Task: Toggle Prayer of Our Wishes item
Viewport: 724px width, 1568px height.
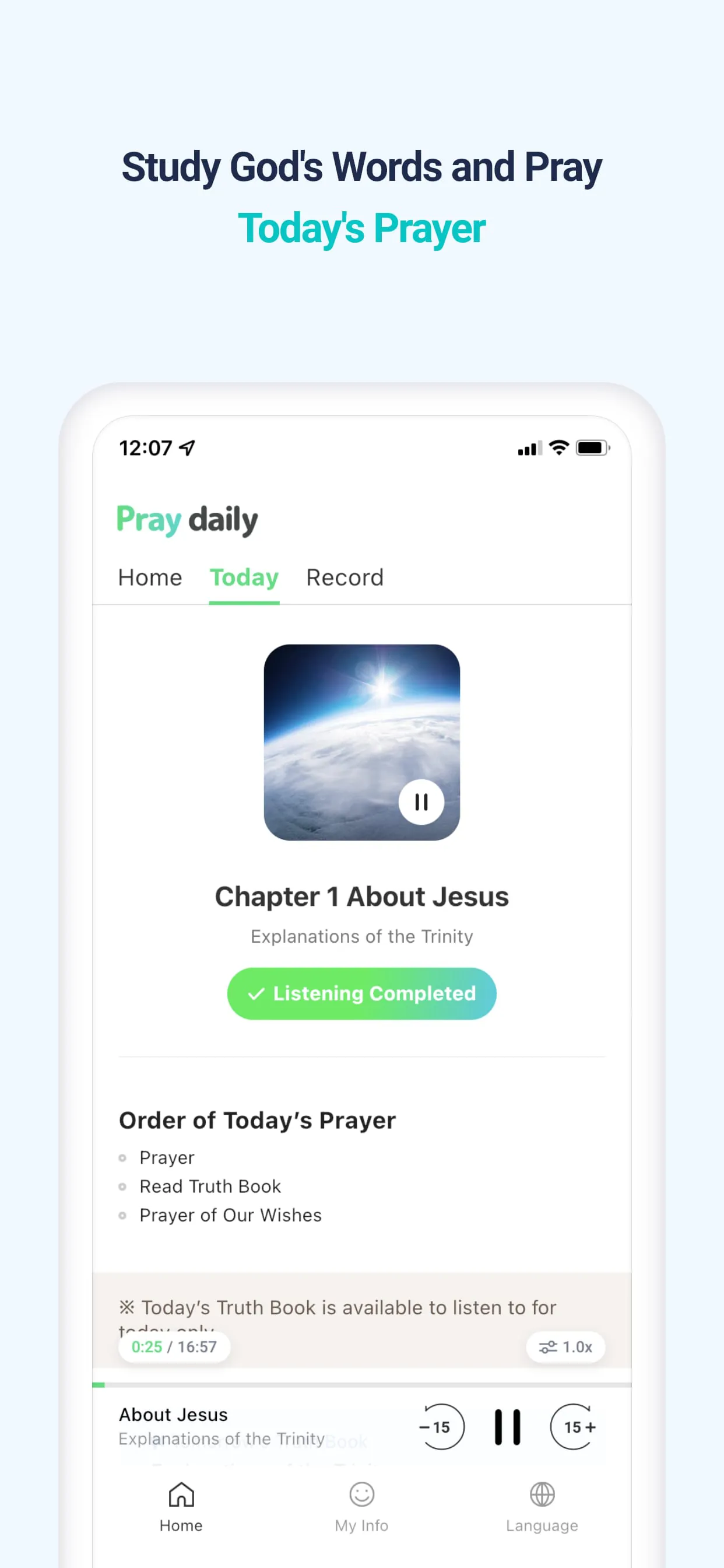Action: coord(230,1215)
